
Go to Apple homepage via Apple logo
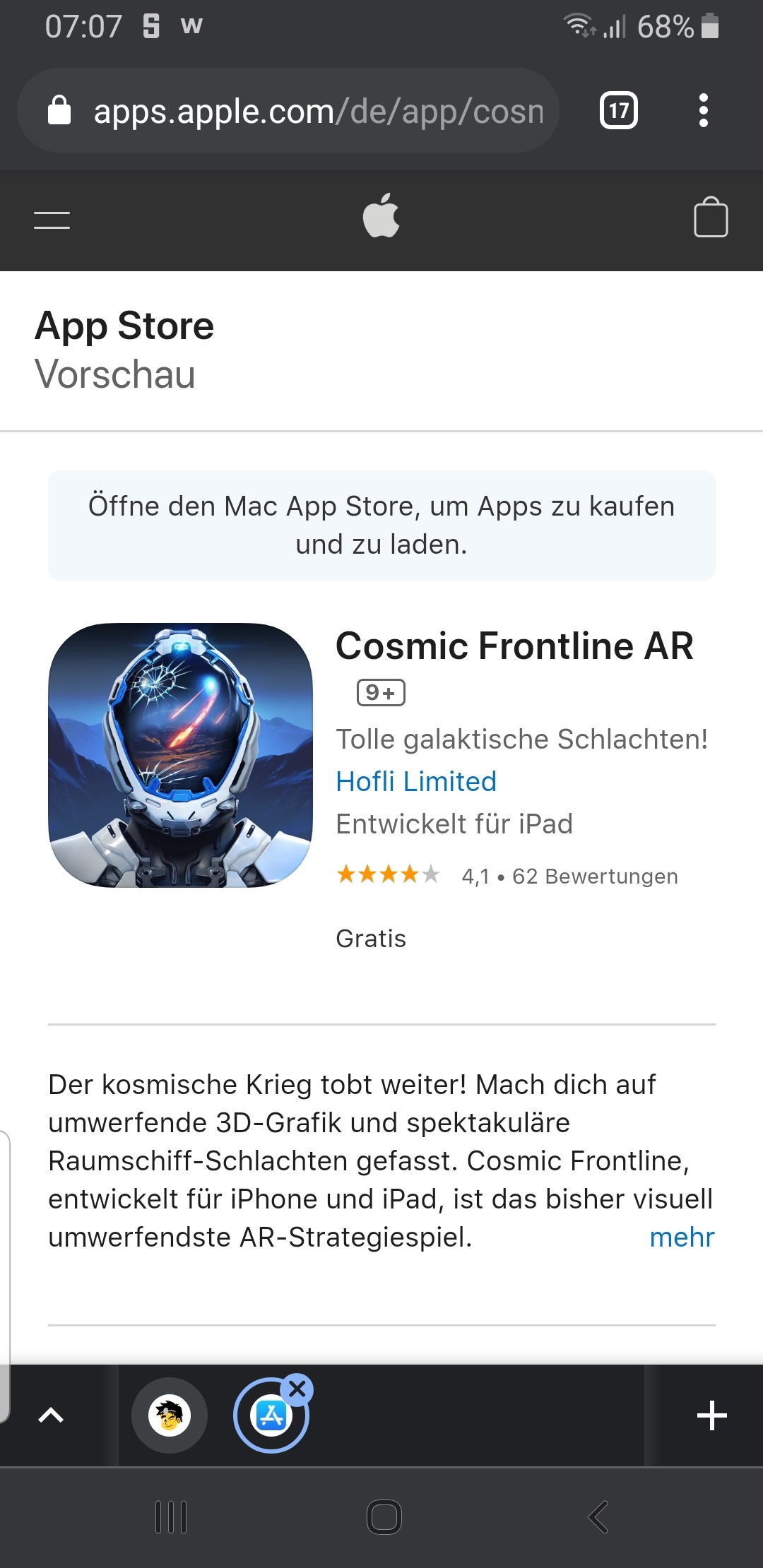[x=381, y=215]
